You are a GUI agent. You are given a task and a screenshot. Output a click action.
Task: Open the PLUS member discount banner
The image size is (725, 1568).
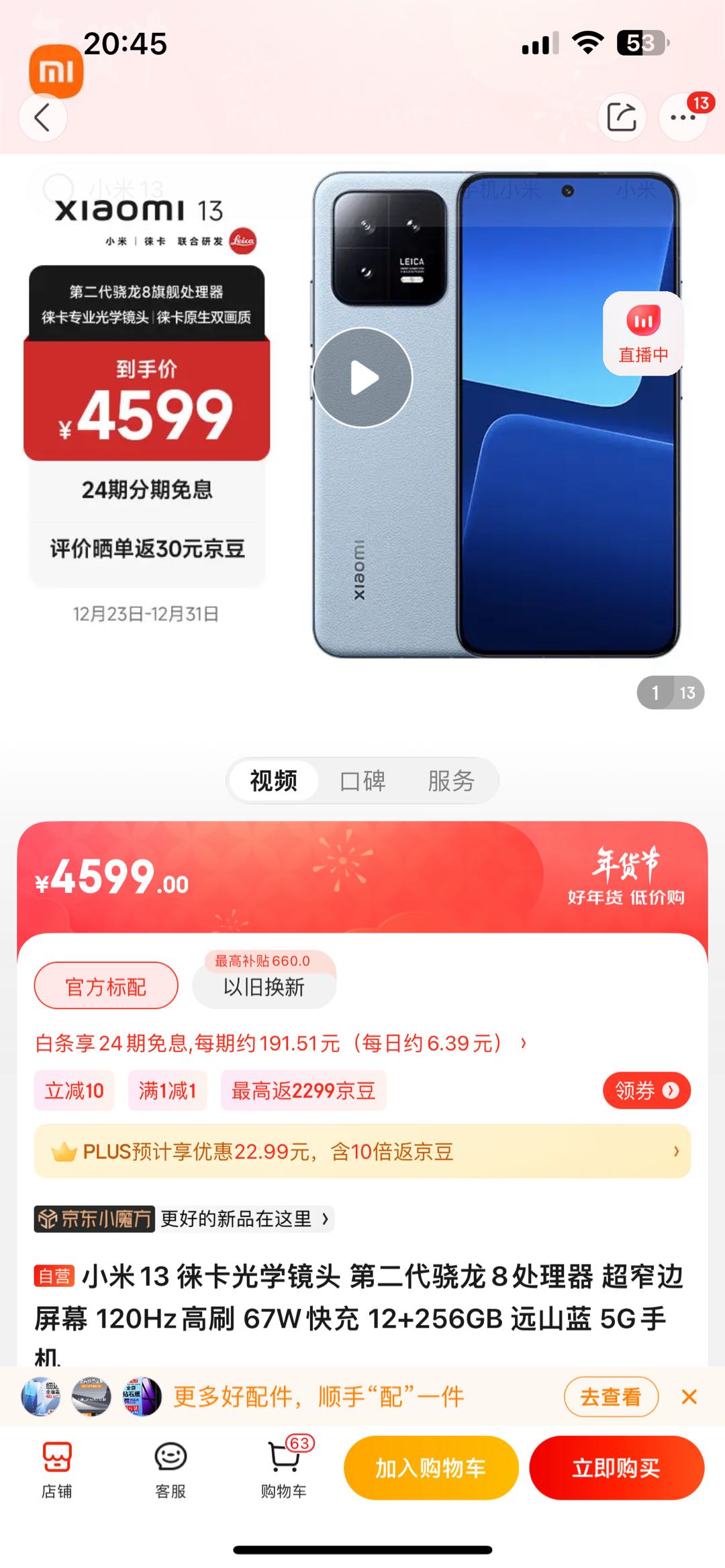[362, 1151]
